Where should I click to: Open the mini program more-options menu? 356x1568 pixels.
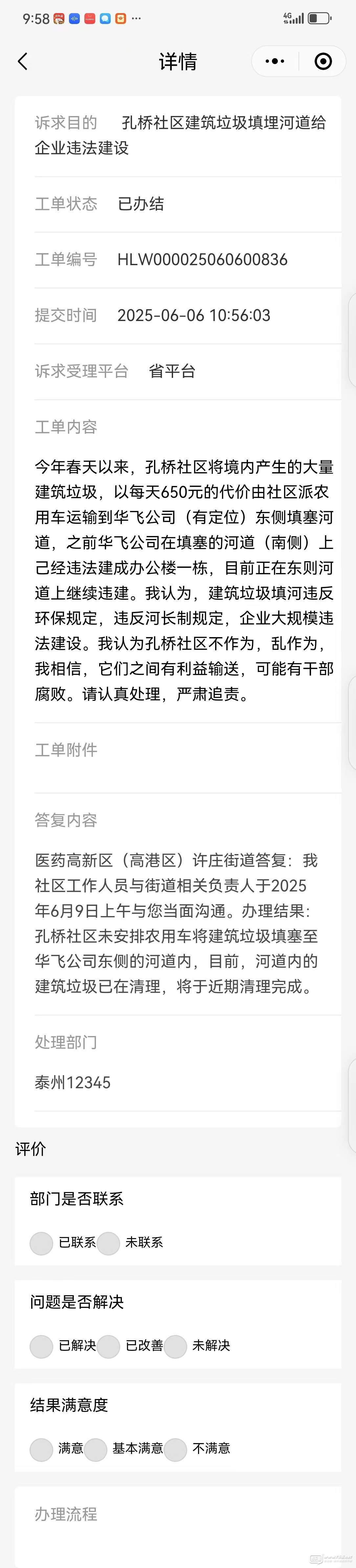tap(275, 61)
